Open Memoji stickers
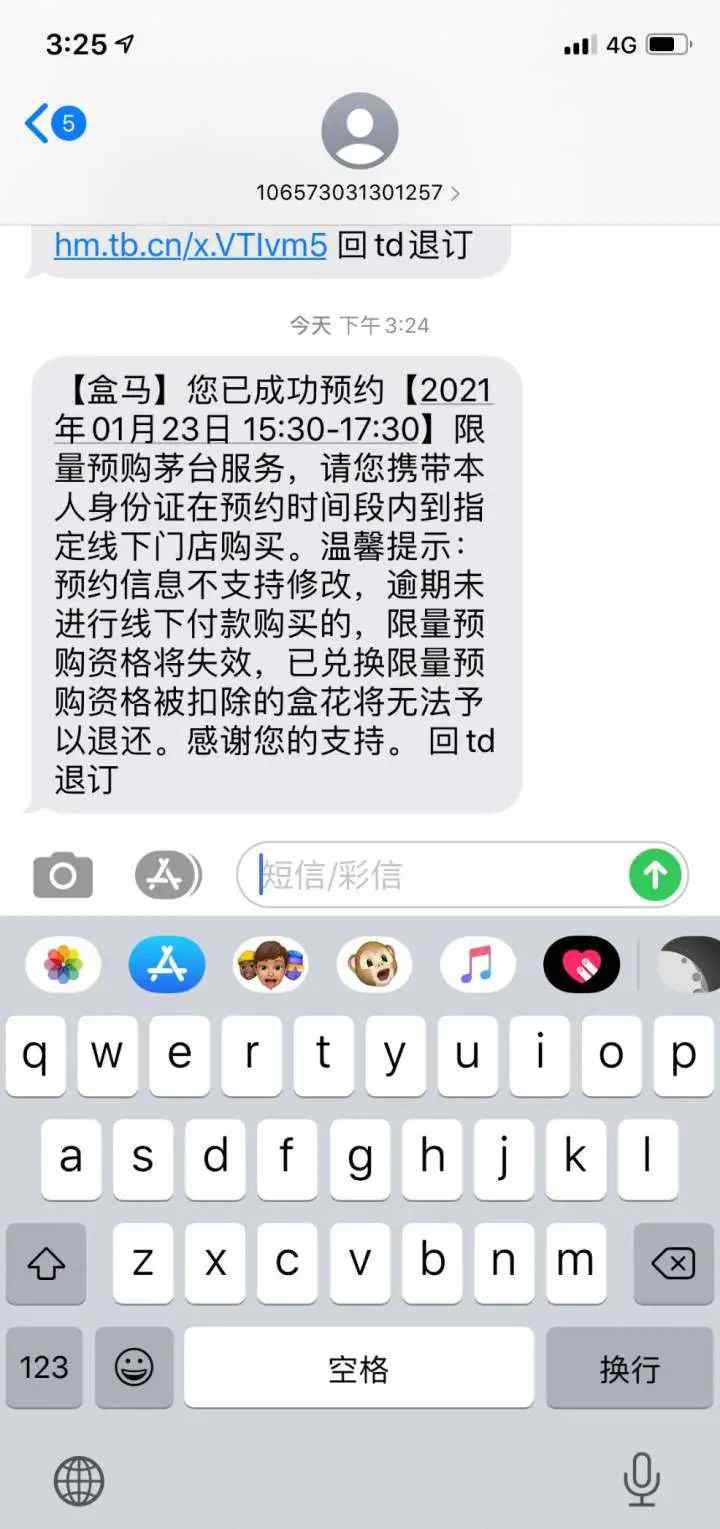720x1529 pixels. pyautogui.click(x=270, y=965)
